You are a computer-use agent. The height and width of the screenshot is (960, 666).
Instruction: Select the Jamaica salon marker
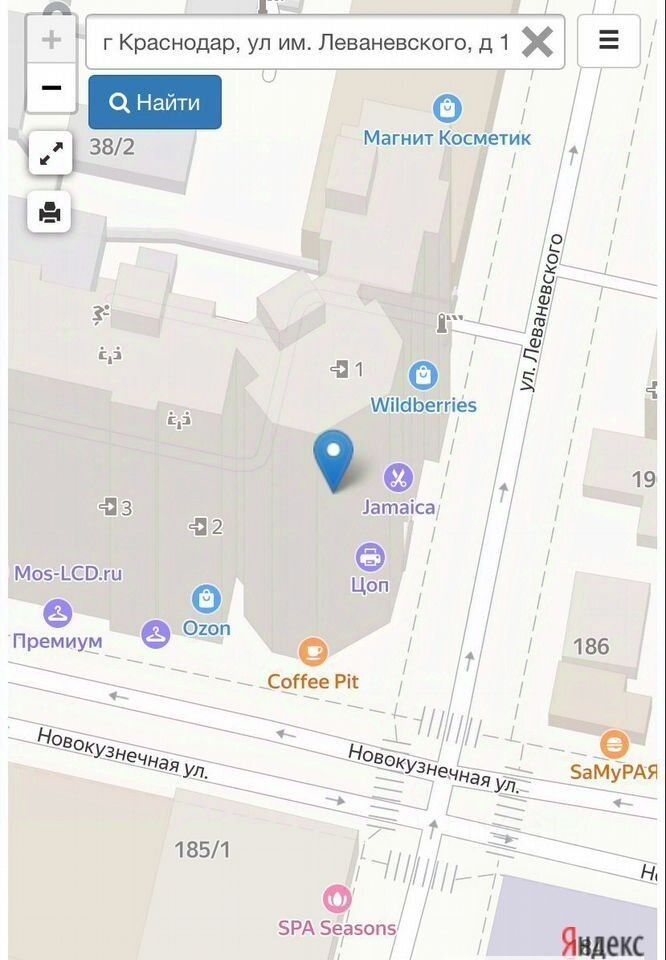coord(398,478)
